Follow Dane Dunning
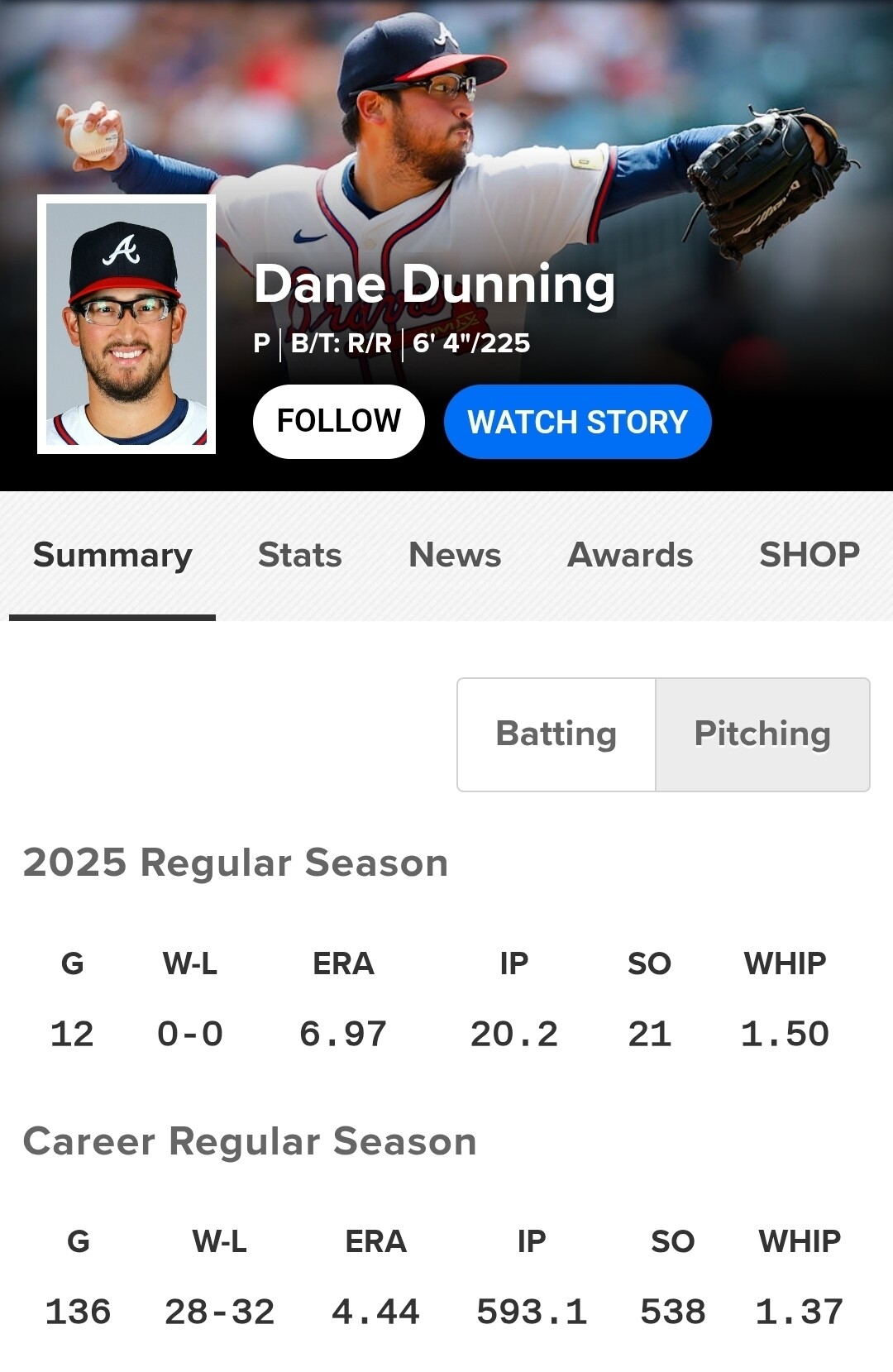Image resolution: width=893 pixels, height=1372 pixels. tap(338, 421)
